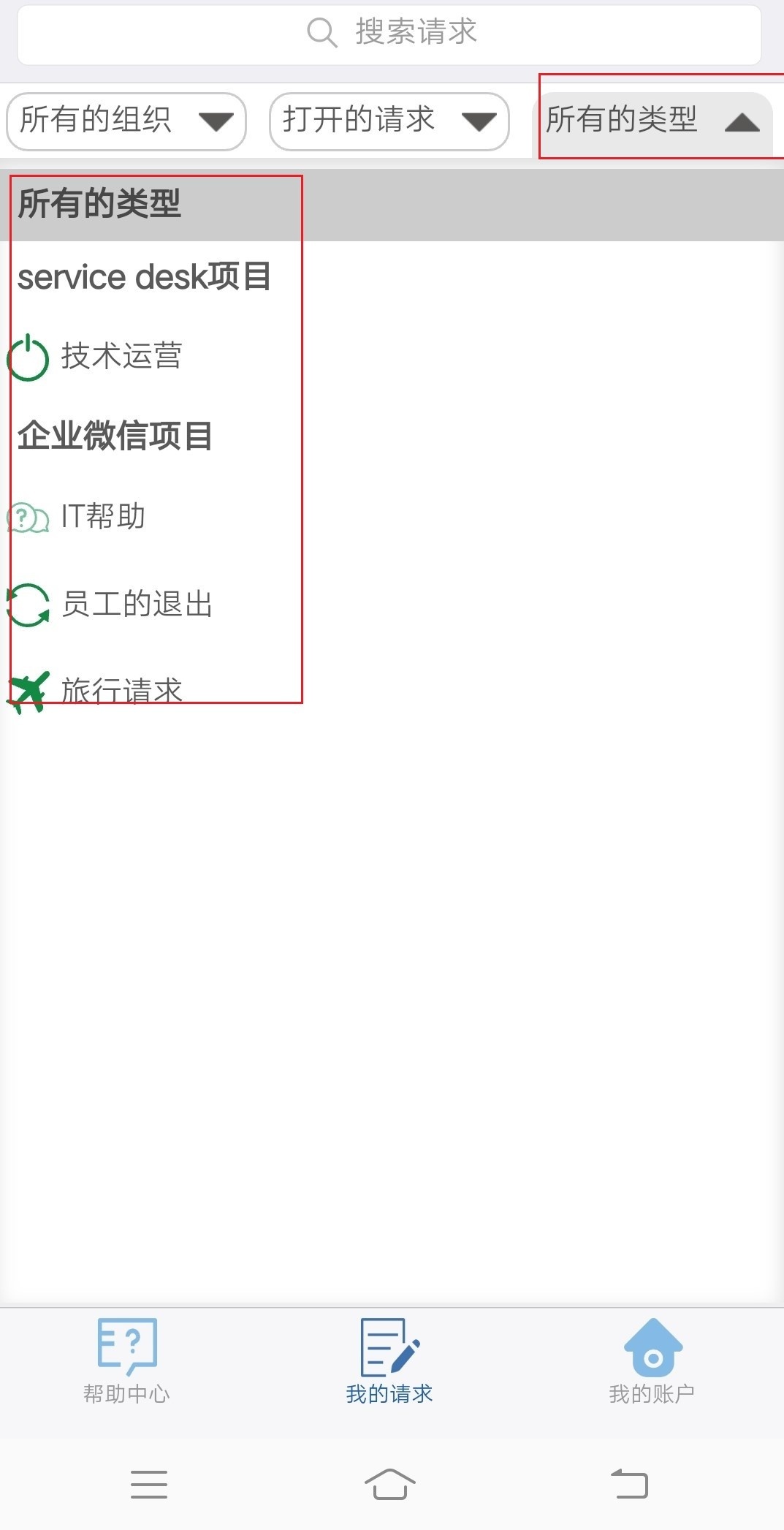The width and height of the screenshot is (784, 1530).
Task: Switch to the 帮助中心 tab
Action: (126, 1360)
